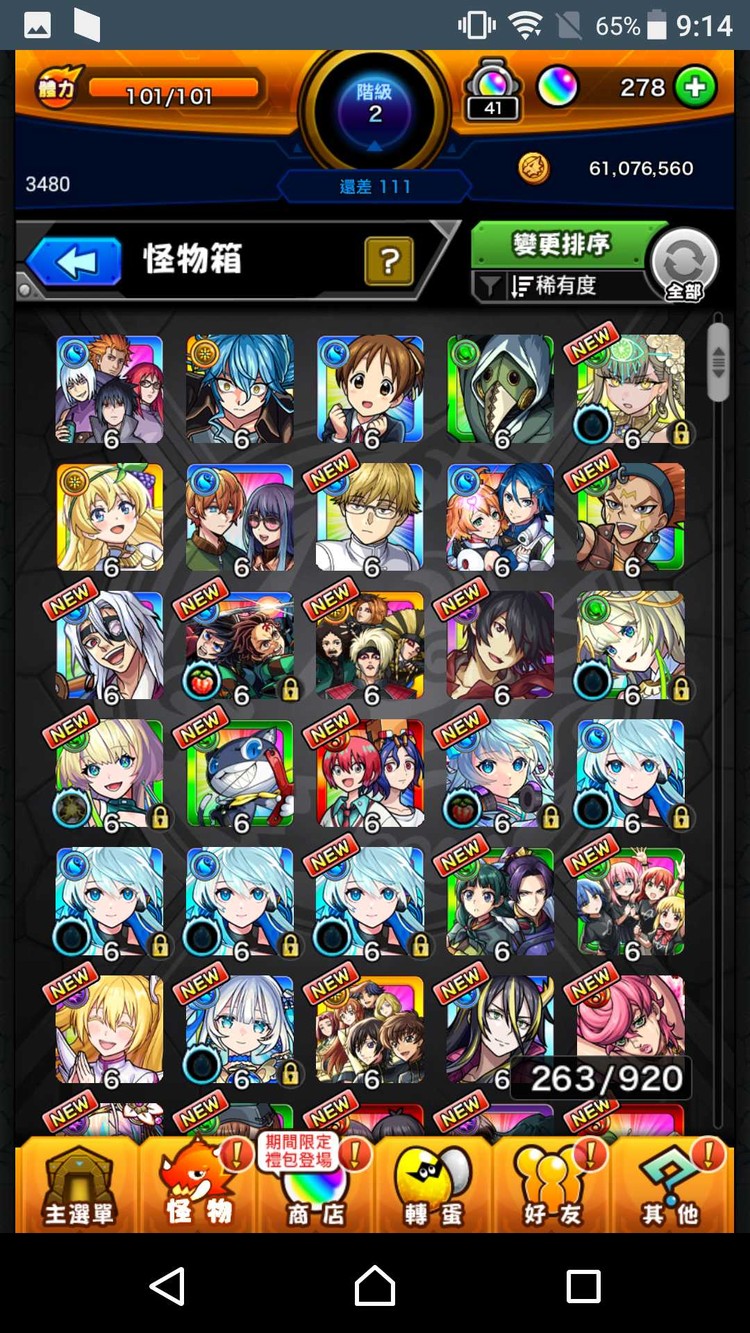This screenshot has width=750, height=1333.
Task: Tap the Android back navigation button
Action: pos(167,1285)
